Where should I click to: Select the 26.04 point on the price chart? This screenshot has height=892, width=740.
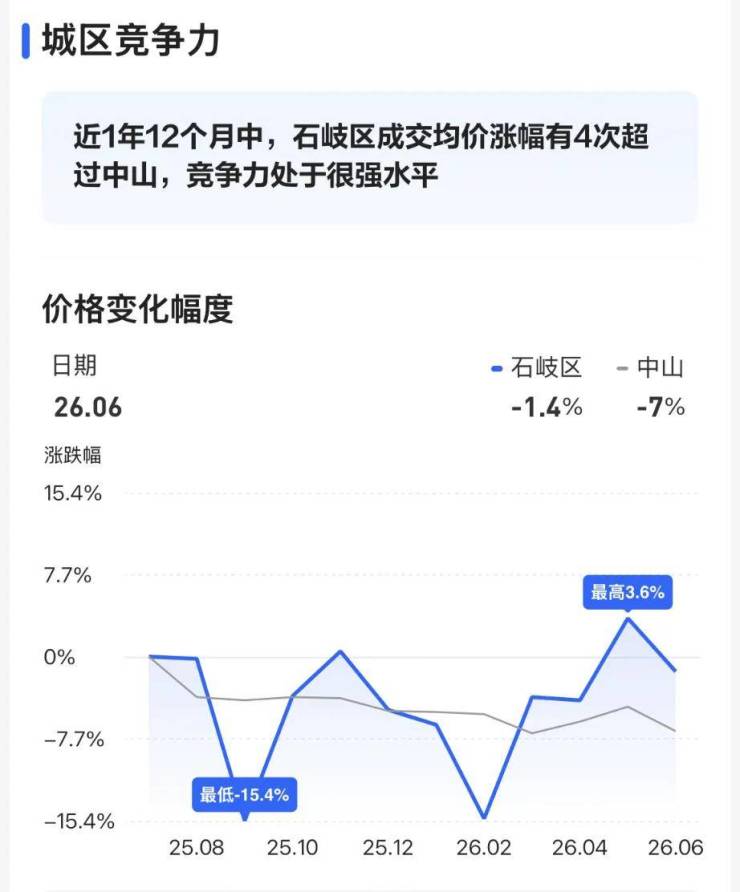[x=580, y=700]
